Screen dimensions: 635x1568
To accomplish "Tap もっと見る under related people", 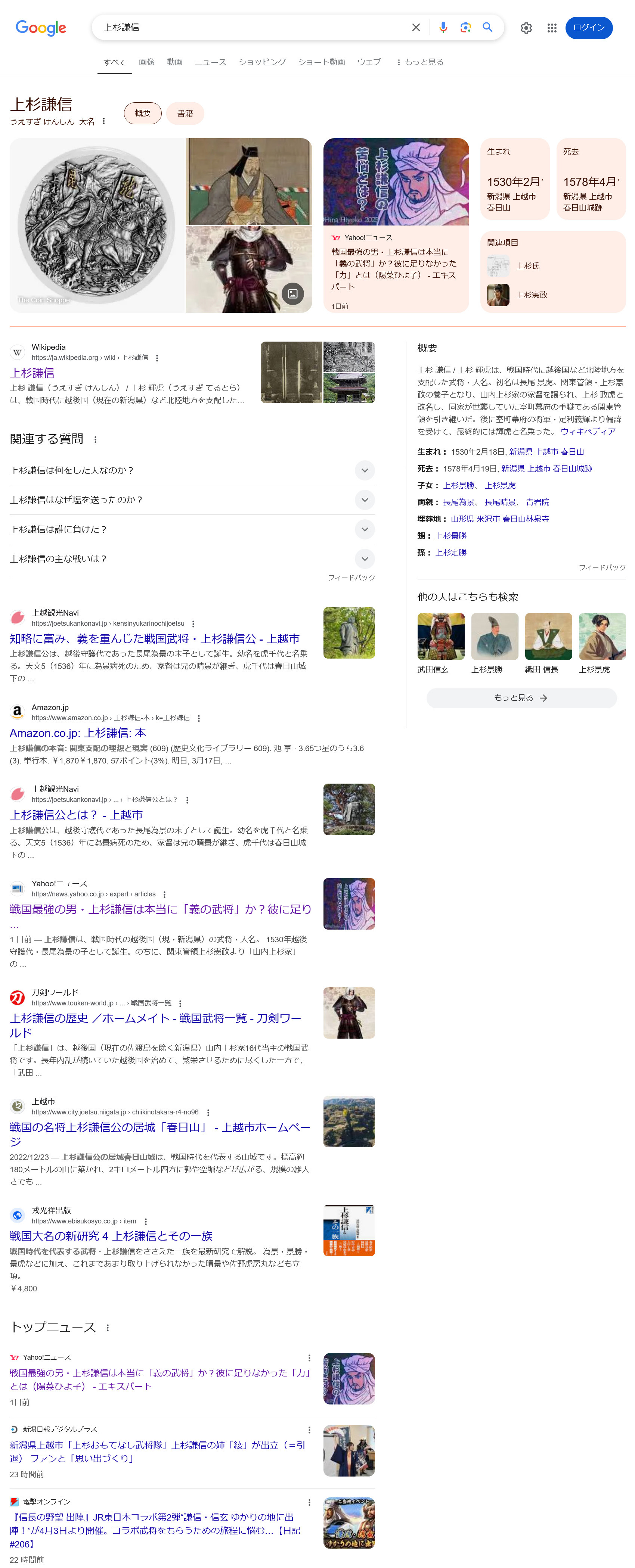I will point(521,697).
